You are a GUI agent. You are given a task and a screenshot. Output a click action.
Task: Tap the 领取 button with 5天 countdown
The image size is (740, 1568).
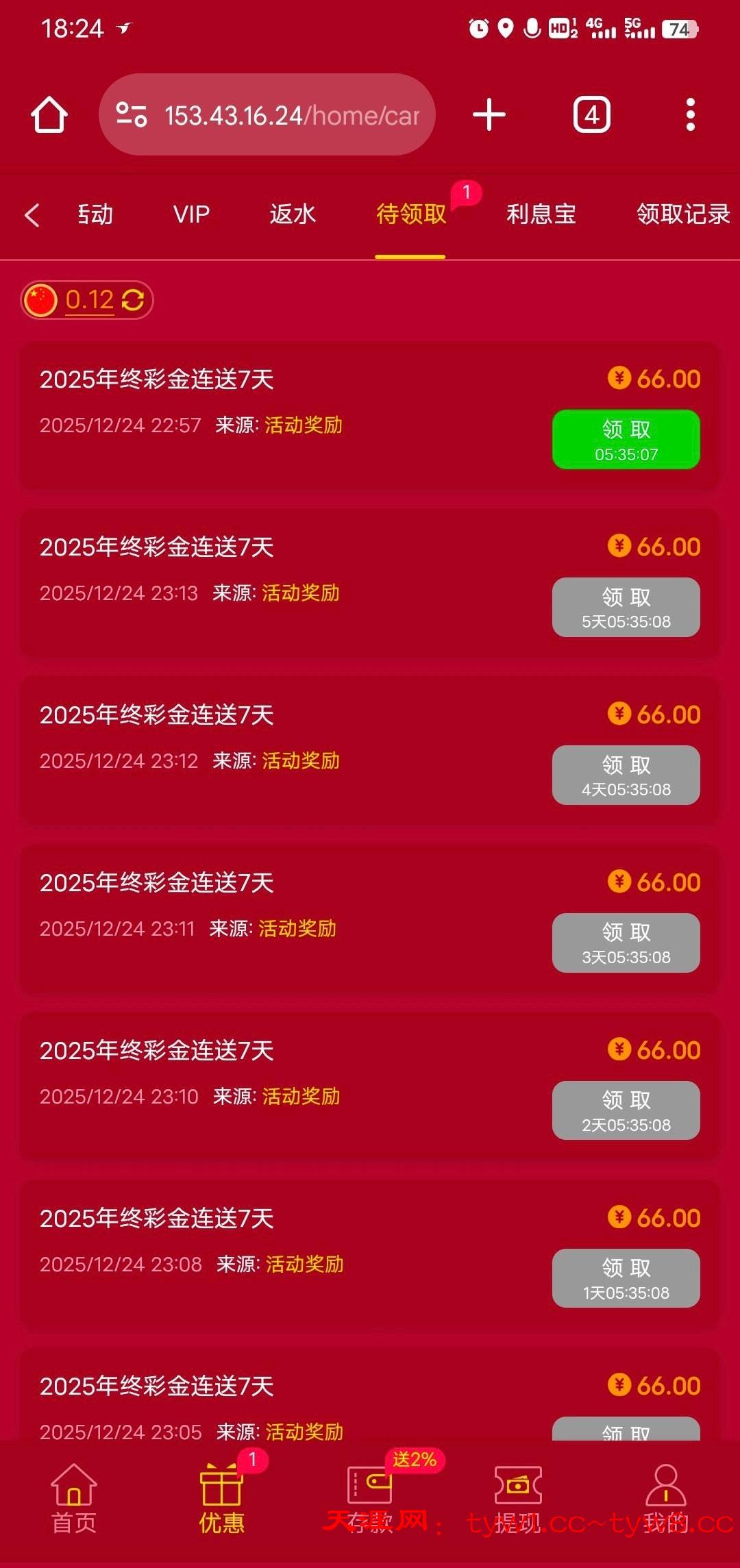click(x=626, y=607)
